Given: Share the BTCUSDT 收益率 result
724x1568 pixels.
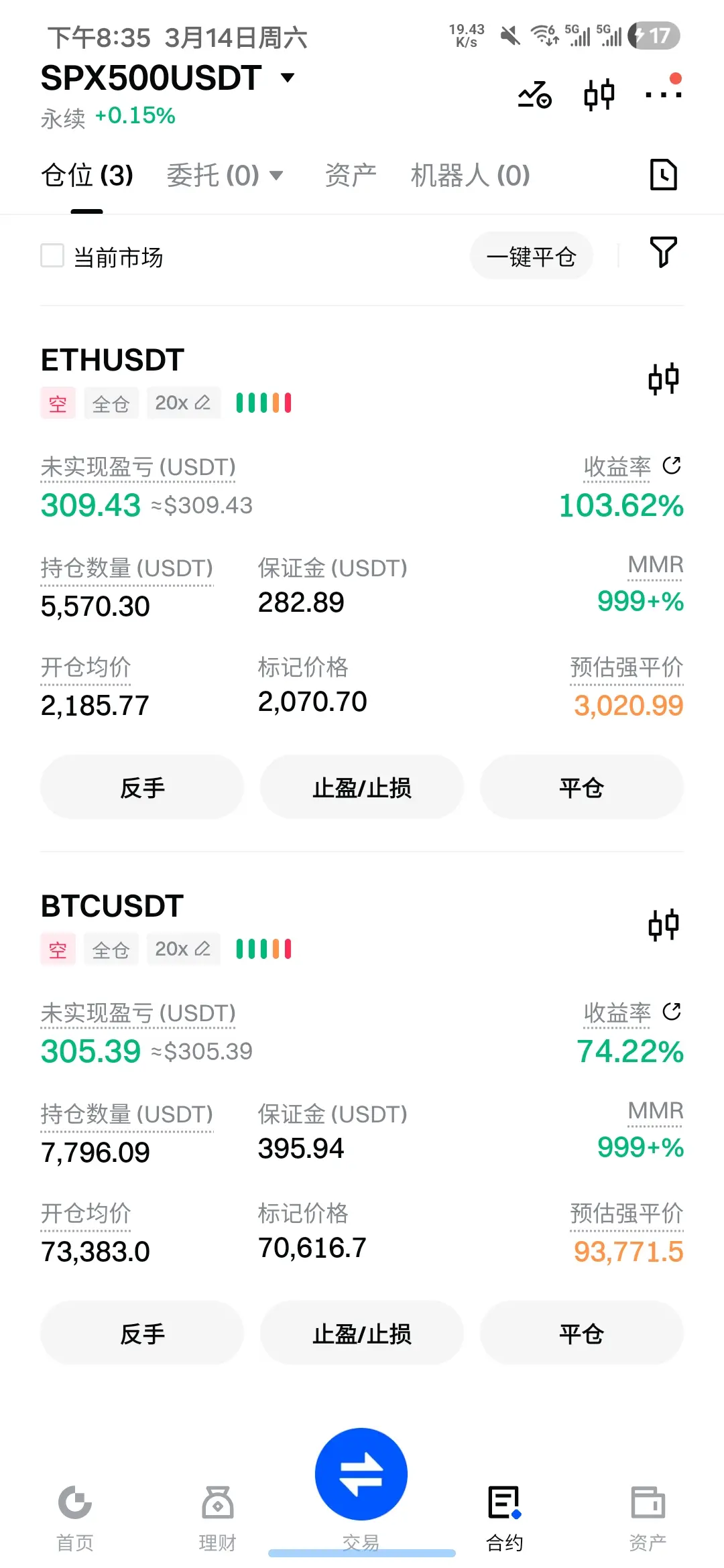Looking at the screenshot, I should click(x=672, y=1011).
